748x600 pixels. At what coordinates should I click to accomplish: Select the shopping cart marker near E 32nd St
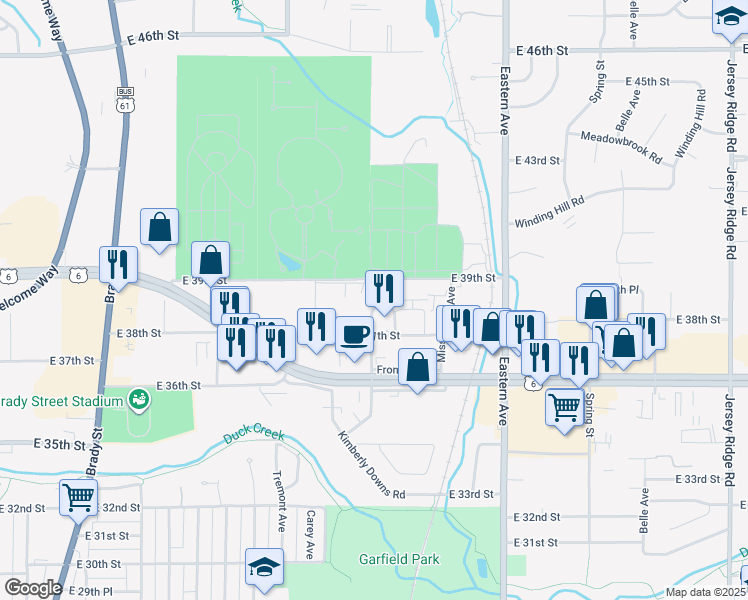click(x=78, y=497)
